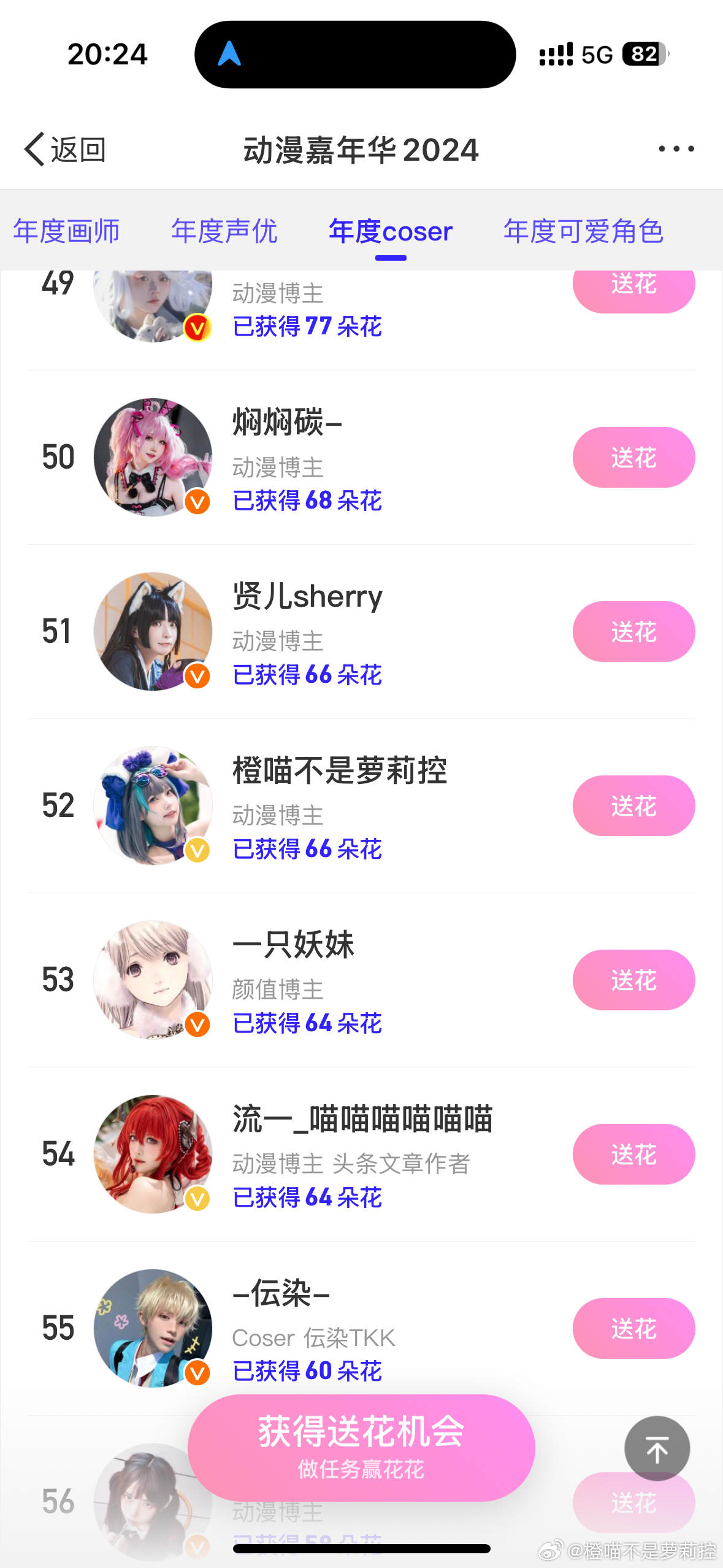Go back using 返回 button
The height and width of the screenshot is (1568, 723).
(x=65, y=149)
